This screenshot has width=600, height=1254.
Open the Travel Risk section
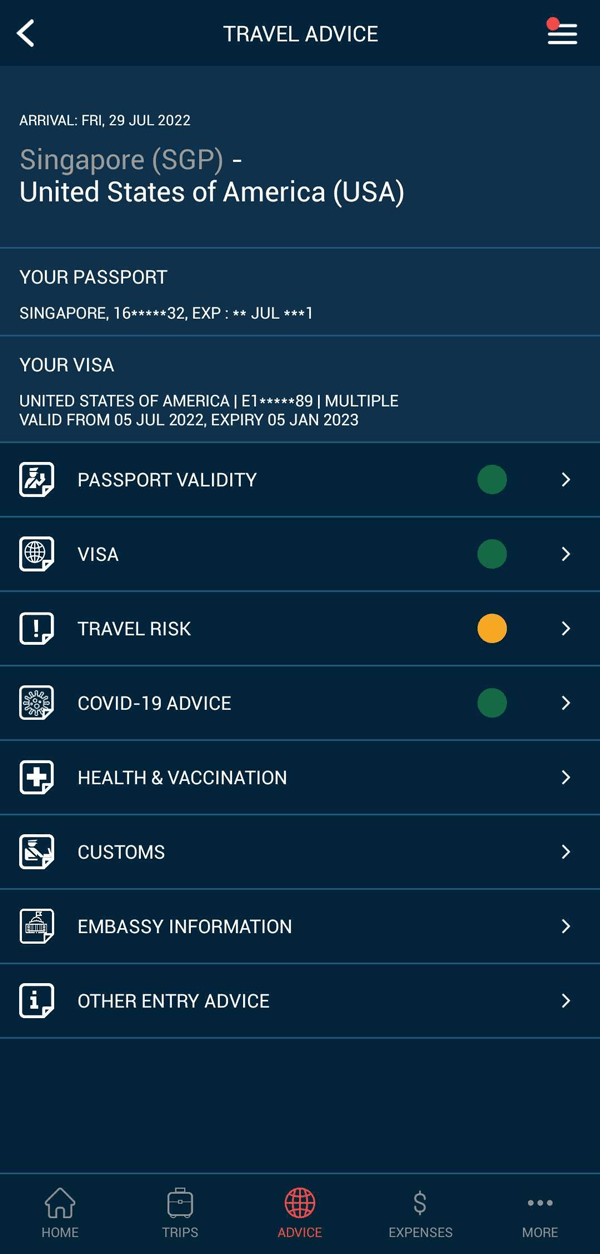coord(300,629)
